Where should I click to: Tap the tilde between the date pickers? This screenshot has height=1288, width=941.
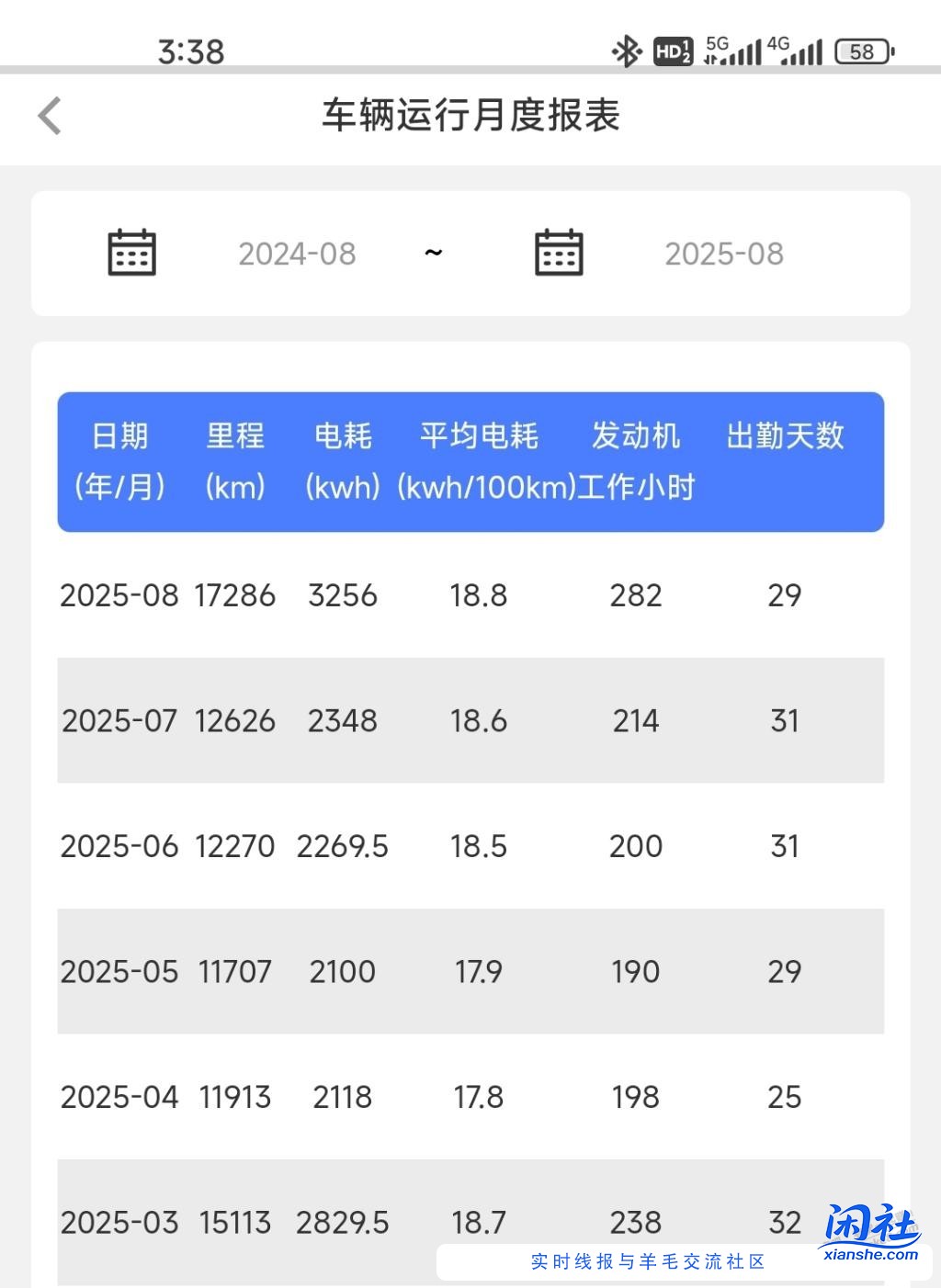coord(433,254)
